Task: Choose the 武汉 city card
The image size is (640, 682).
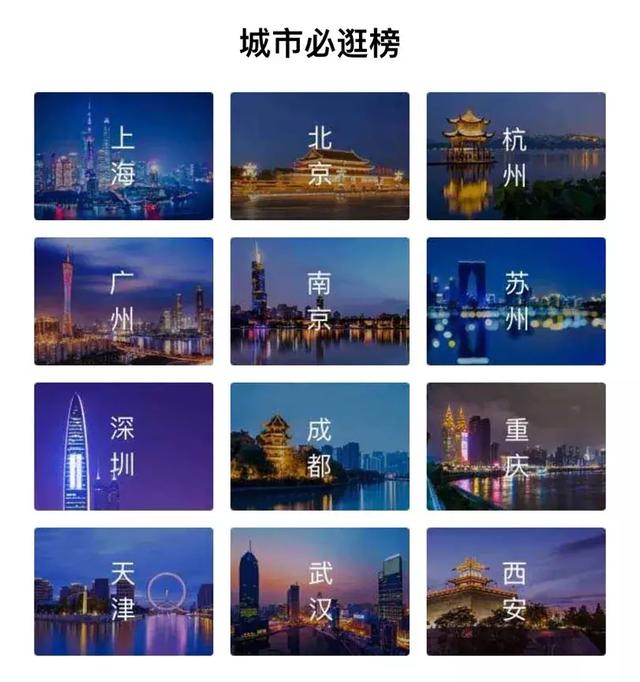Action: [320, 591]
